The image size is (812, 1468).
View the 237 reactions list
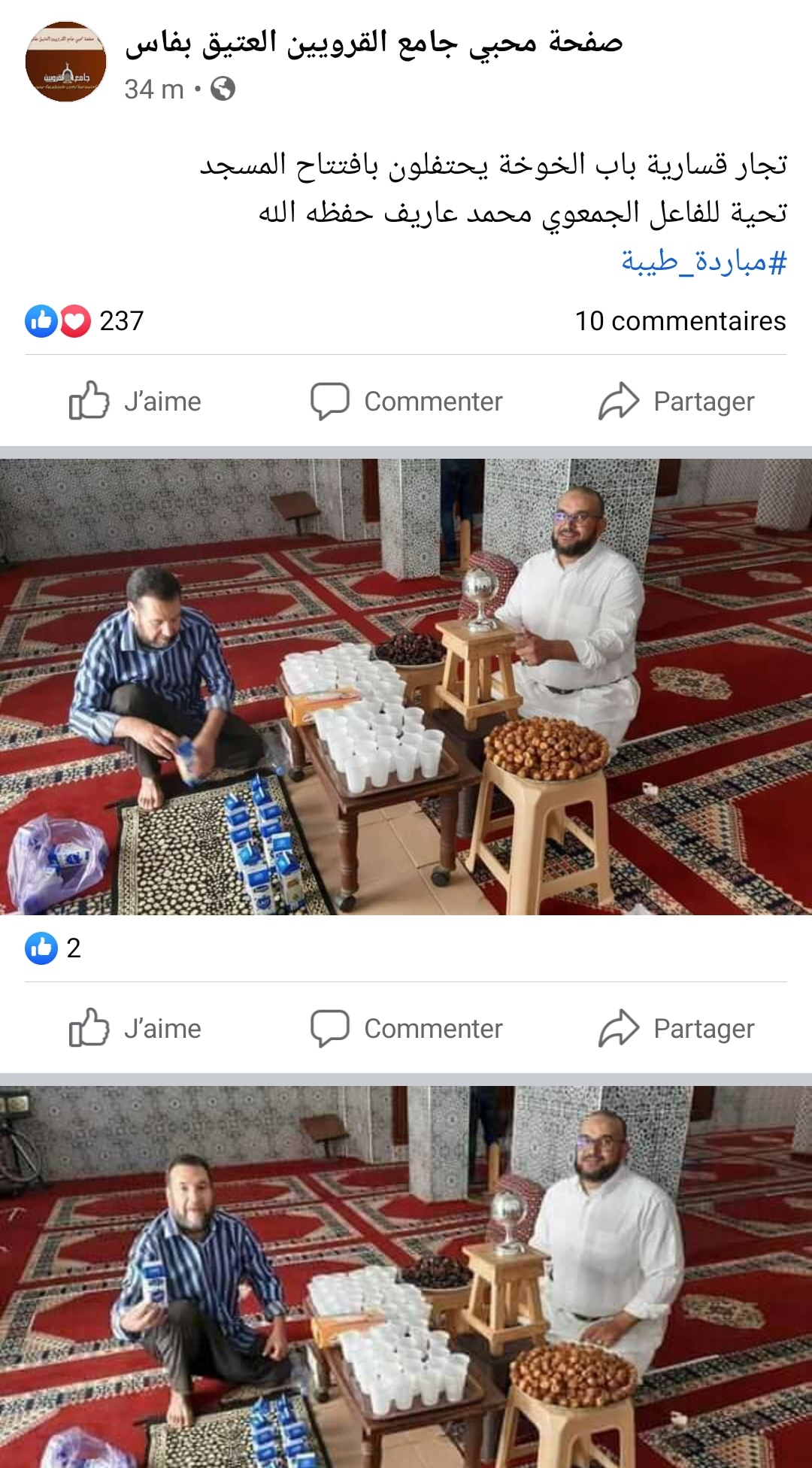tap(84, 321)
